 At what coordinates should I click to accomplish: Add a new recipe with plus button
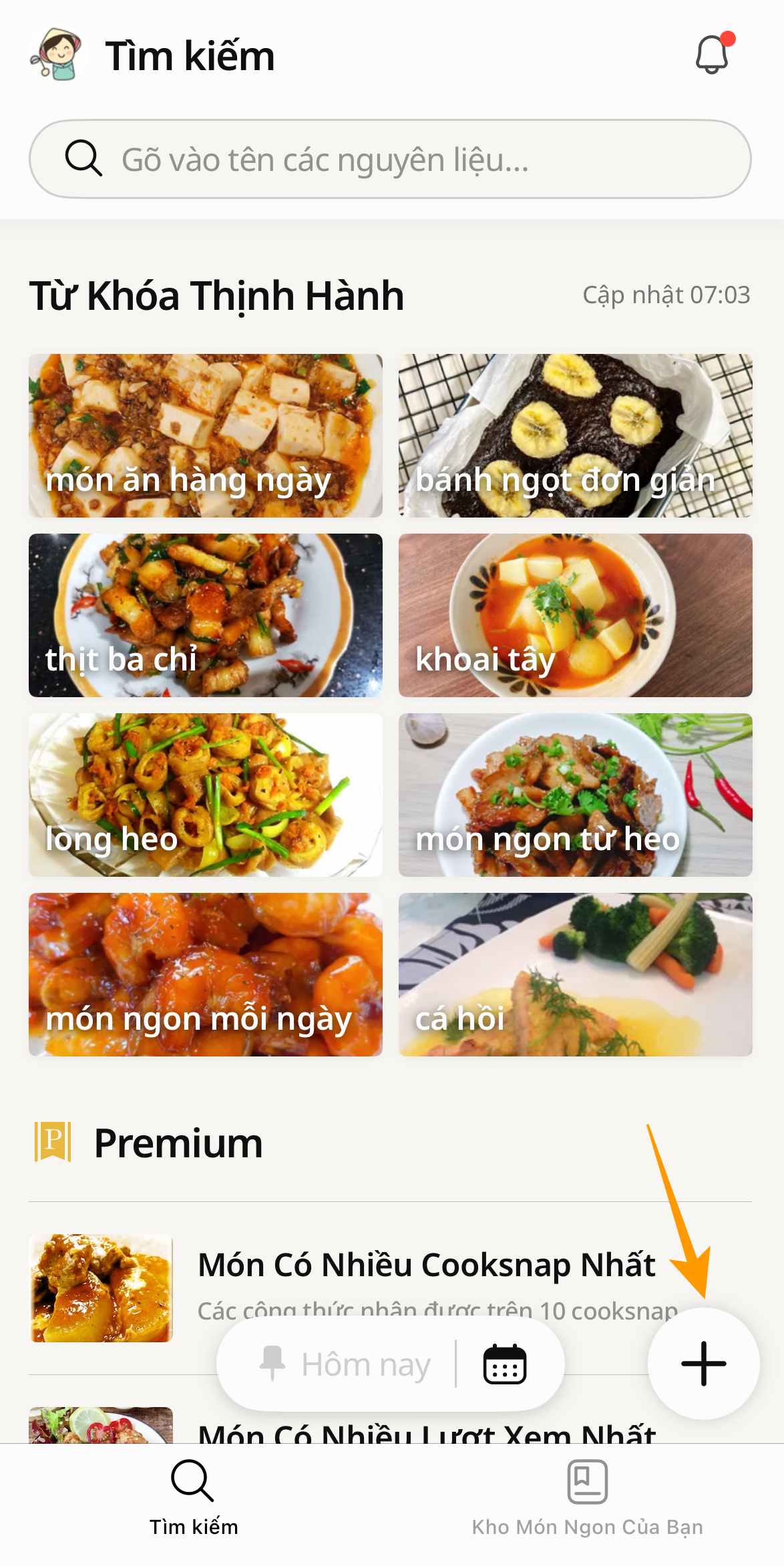pos(703,1364)
